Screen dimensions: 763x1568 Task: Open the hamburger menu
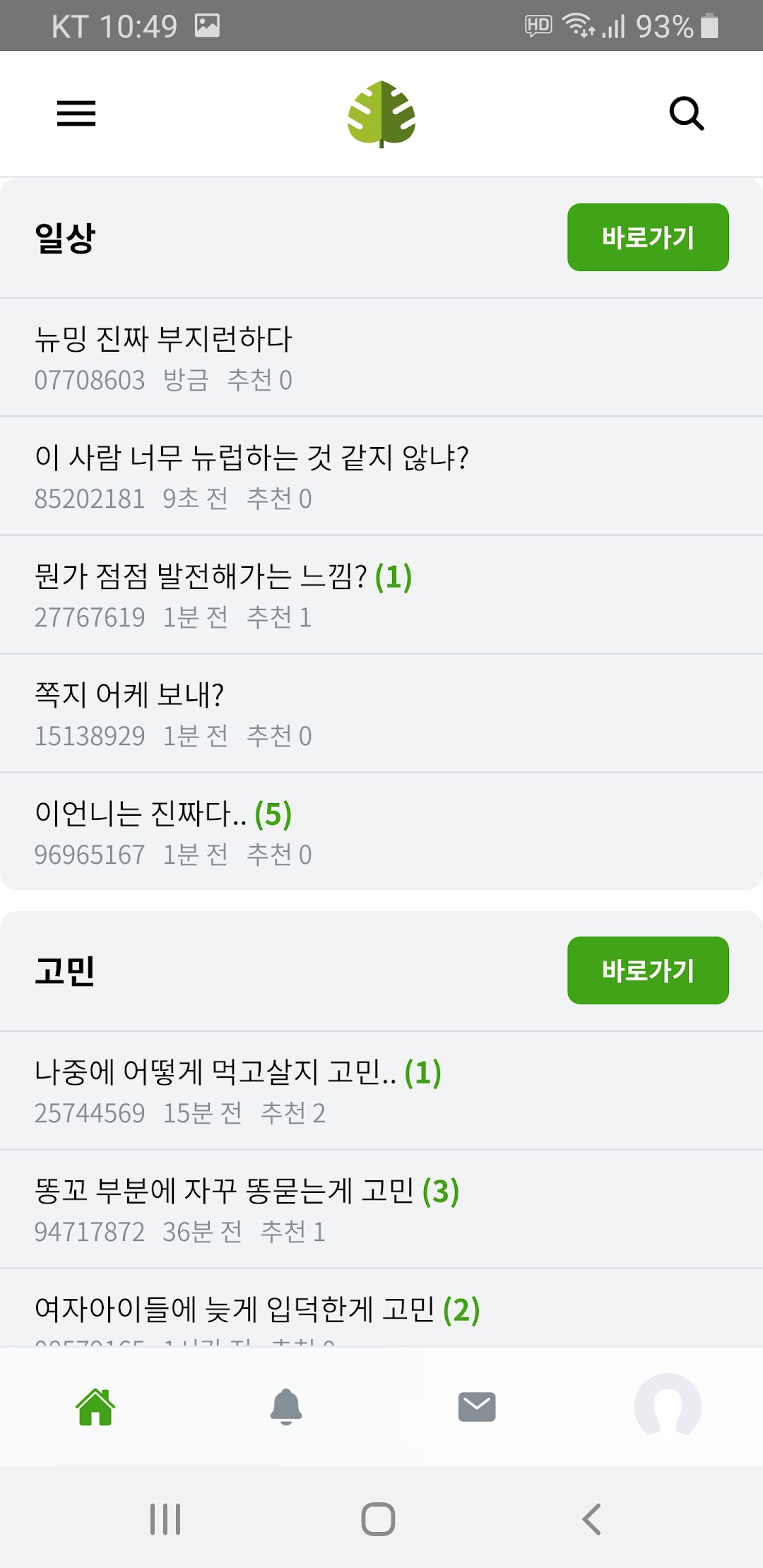(76, 113)
